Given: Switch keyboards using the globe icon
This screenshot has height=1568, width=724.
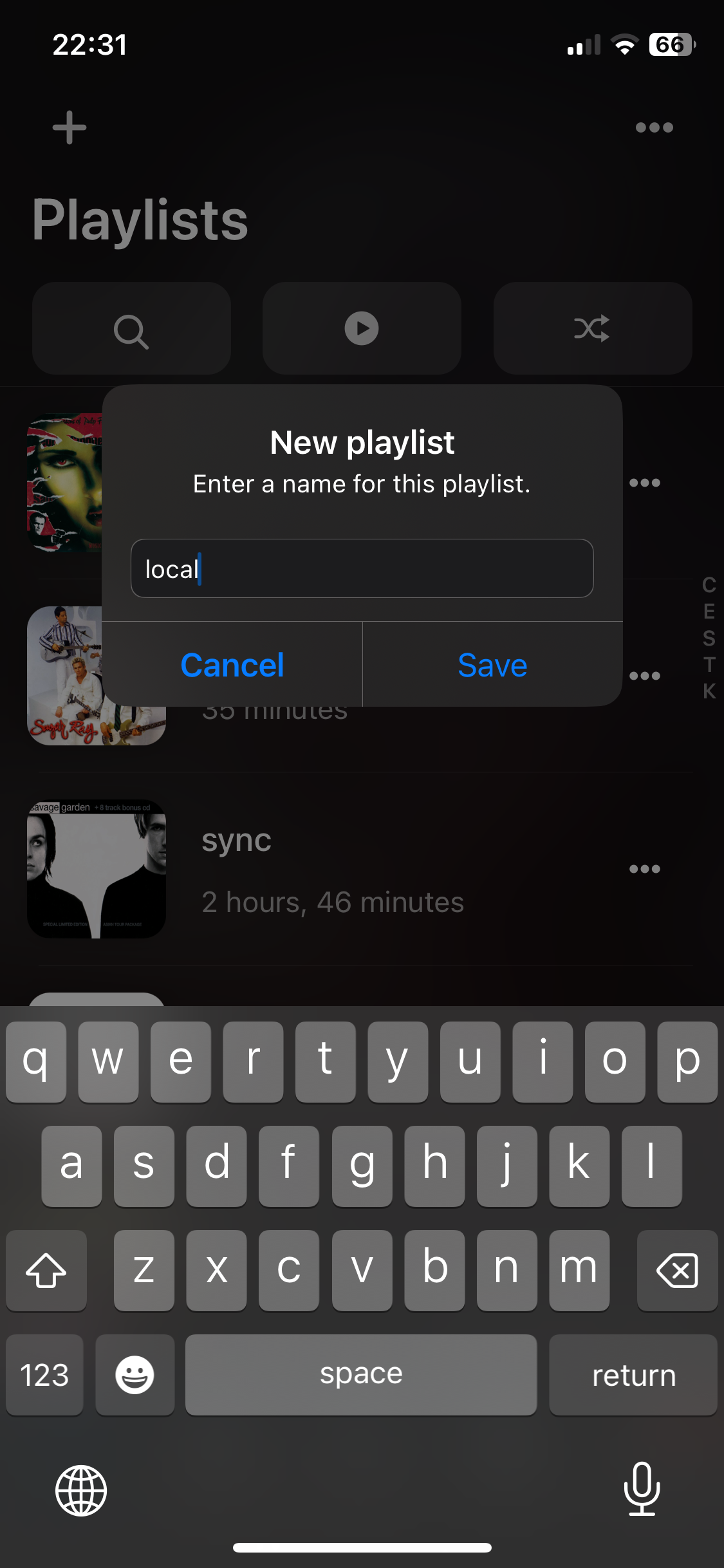Looking at the screenshot, I should point(81,1491).
